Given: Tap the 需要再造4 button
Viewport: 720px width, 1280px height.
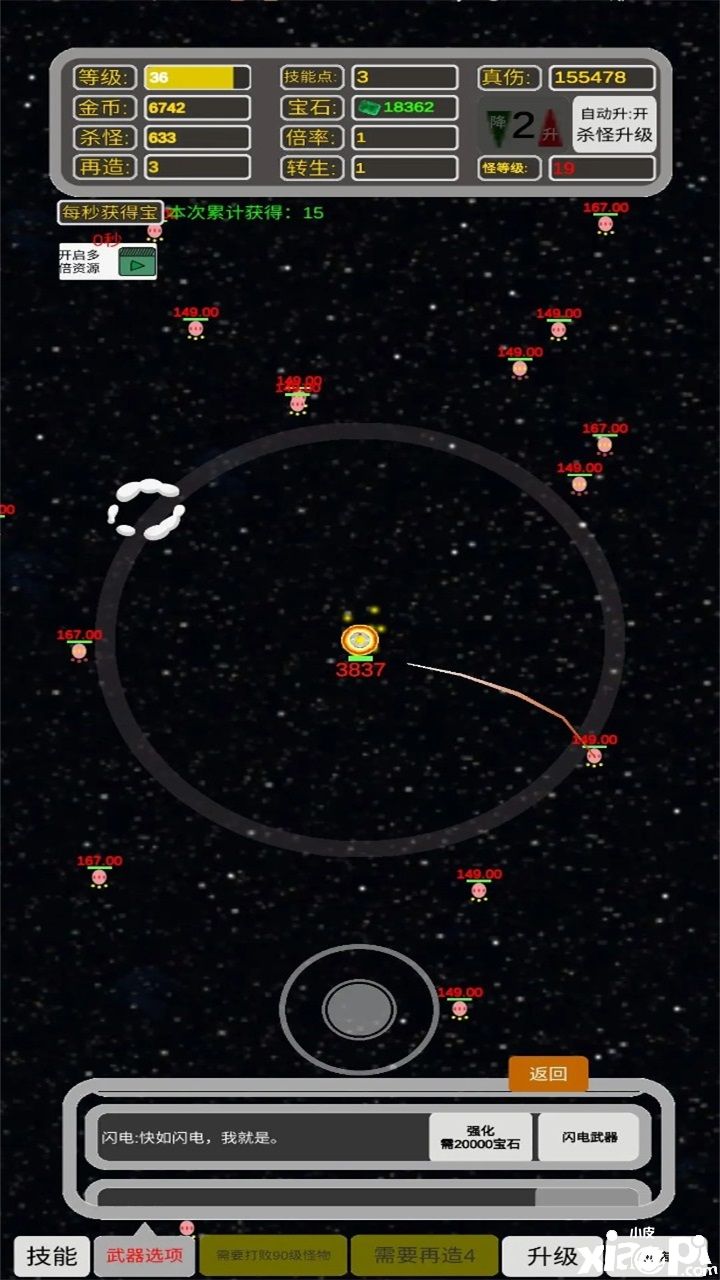Looking at the screenshot, I should (x=424, y=1255).
